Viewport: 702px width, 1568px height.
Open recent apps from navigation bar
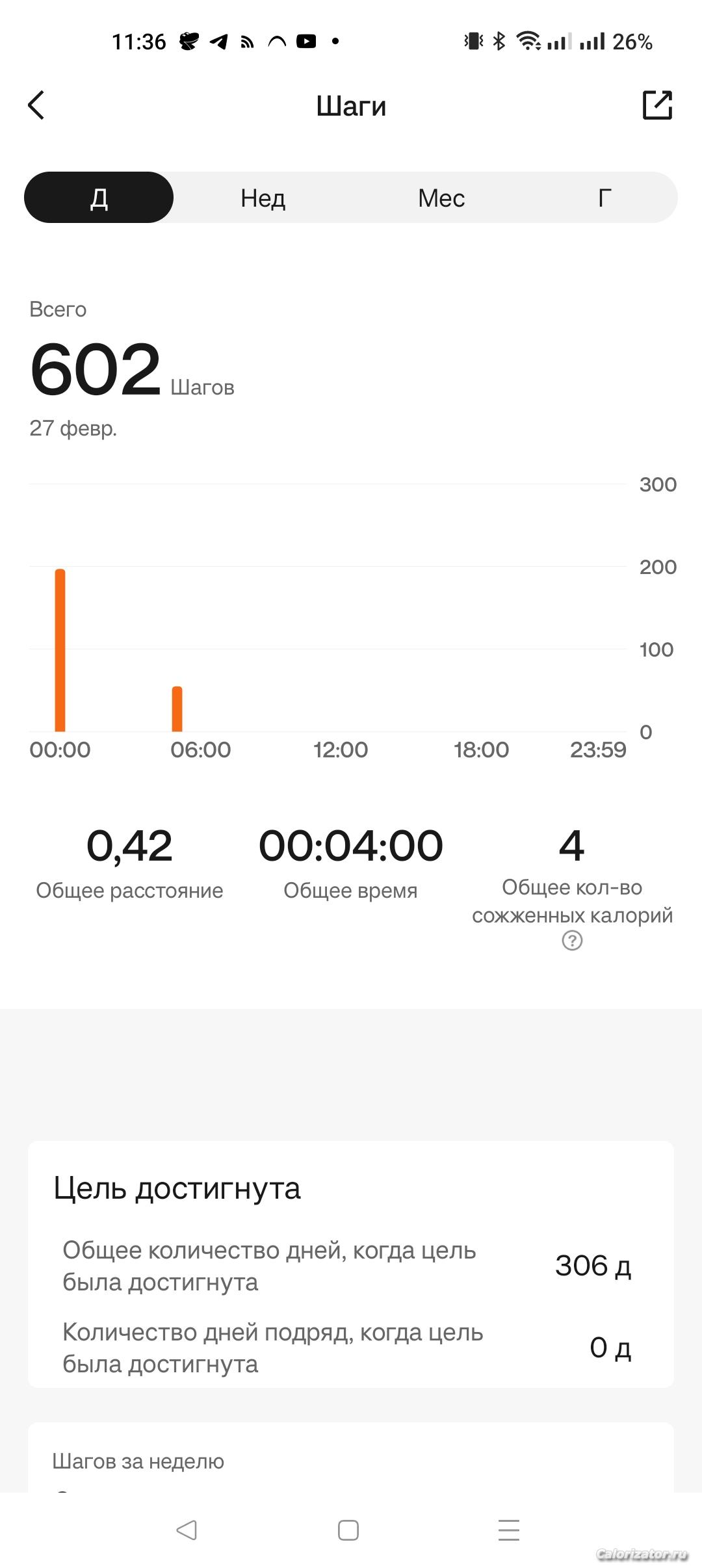[509, 1530]
